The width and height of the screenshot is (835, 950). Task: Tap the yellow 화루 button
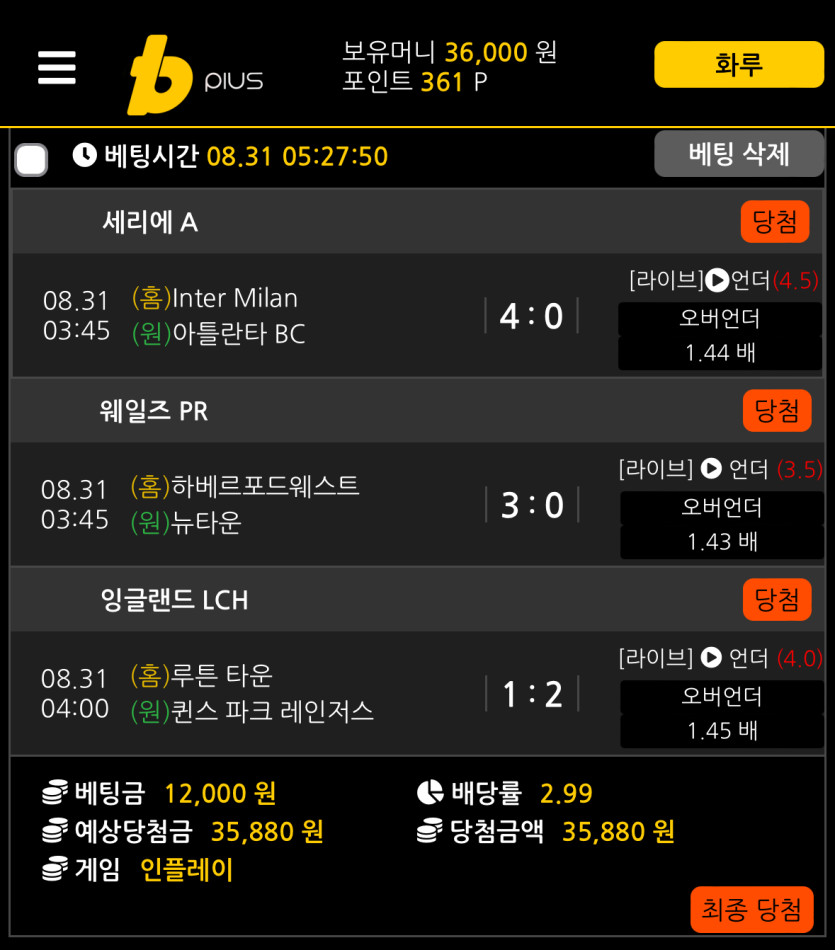pyautogui.click(x=739, y=65)
